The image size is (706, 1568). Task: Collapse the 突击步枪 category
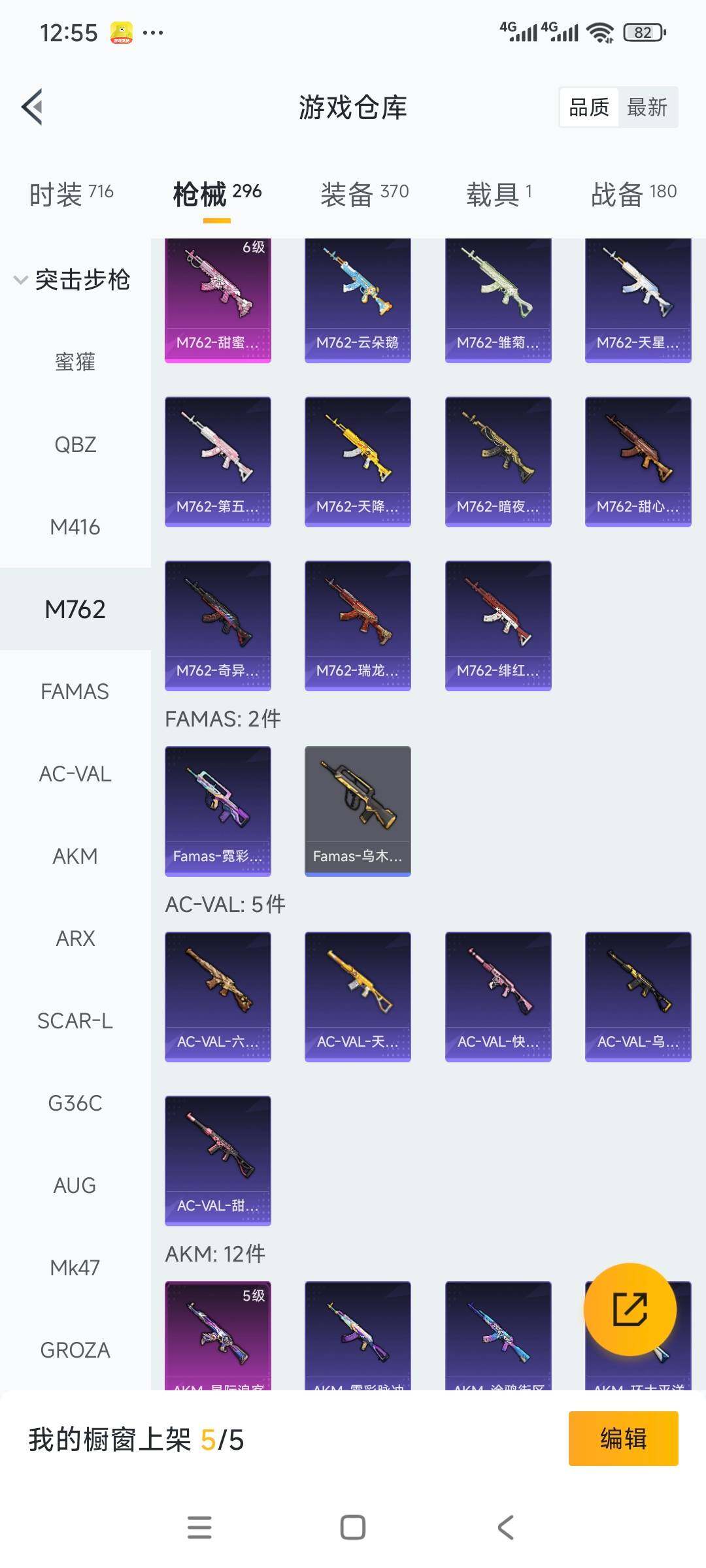pos(72,280)
